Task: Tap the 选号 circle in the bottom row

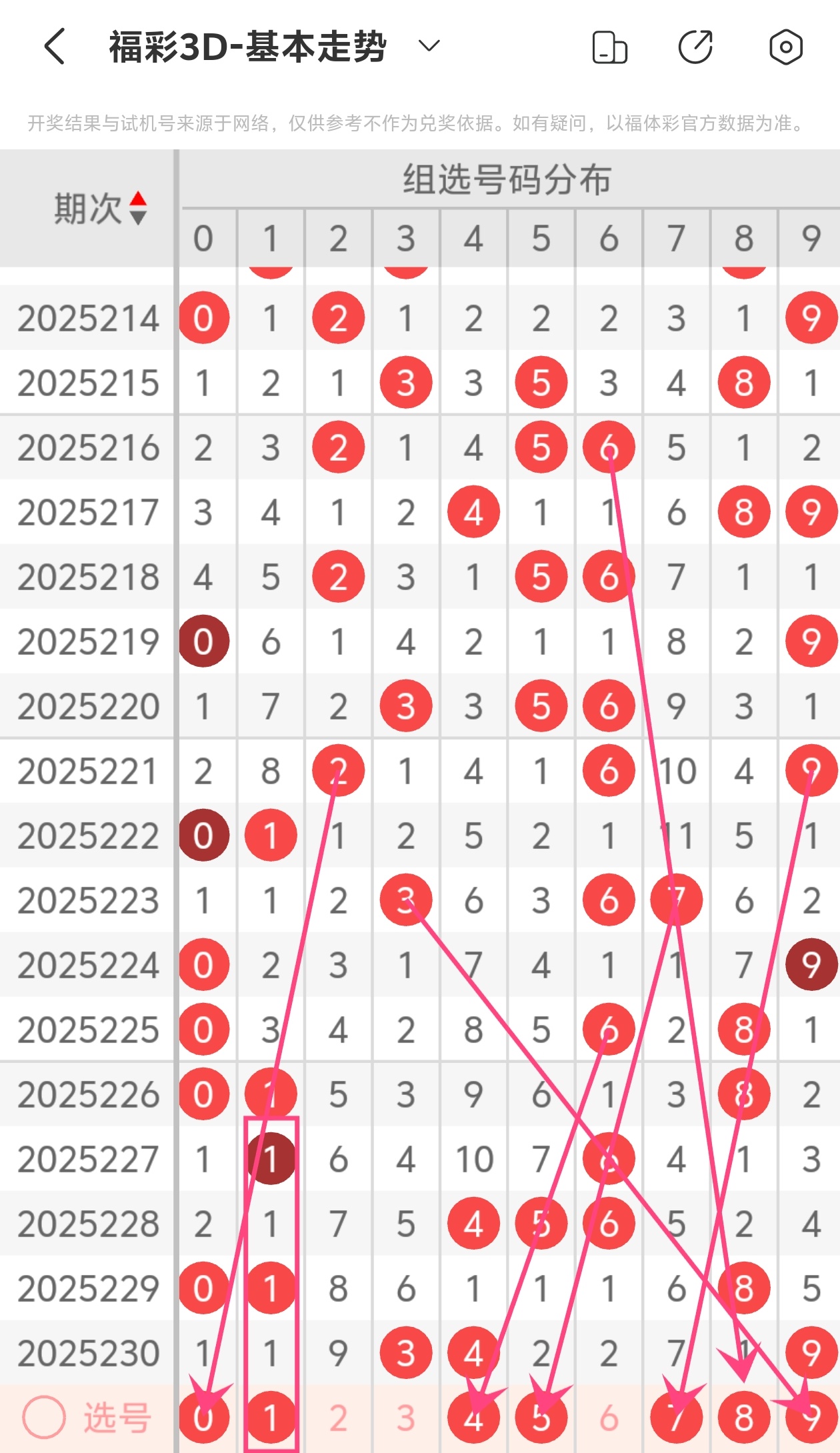Action: tap(44, 1418)
